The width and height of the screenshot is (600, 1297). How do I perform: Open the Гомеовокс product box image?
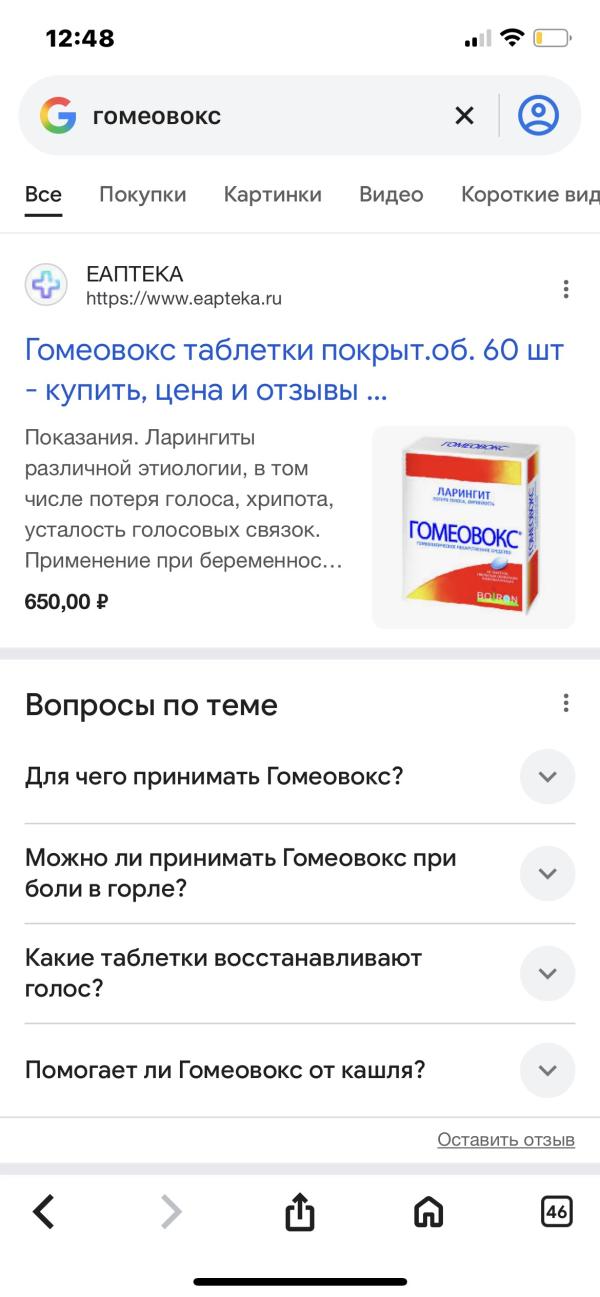[x=473, y=527]
